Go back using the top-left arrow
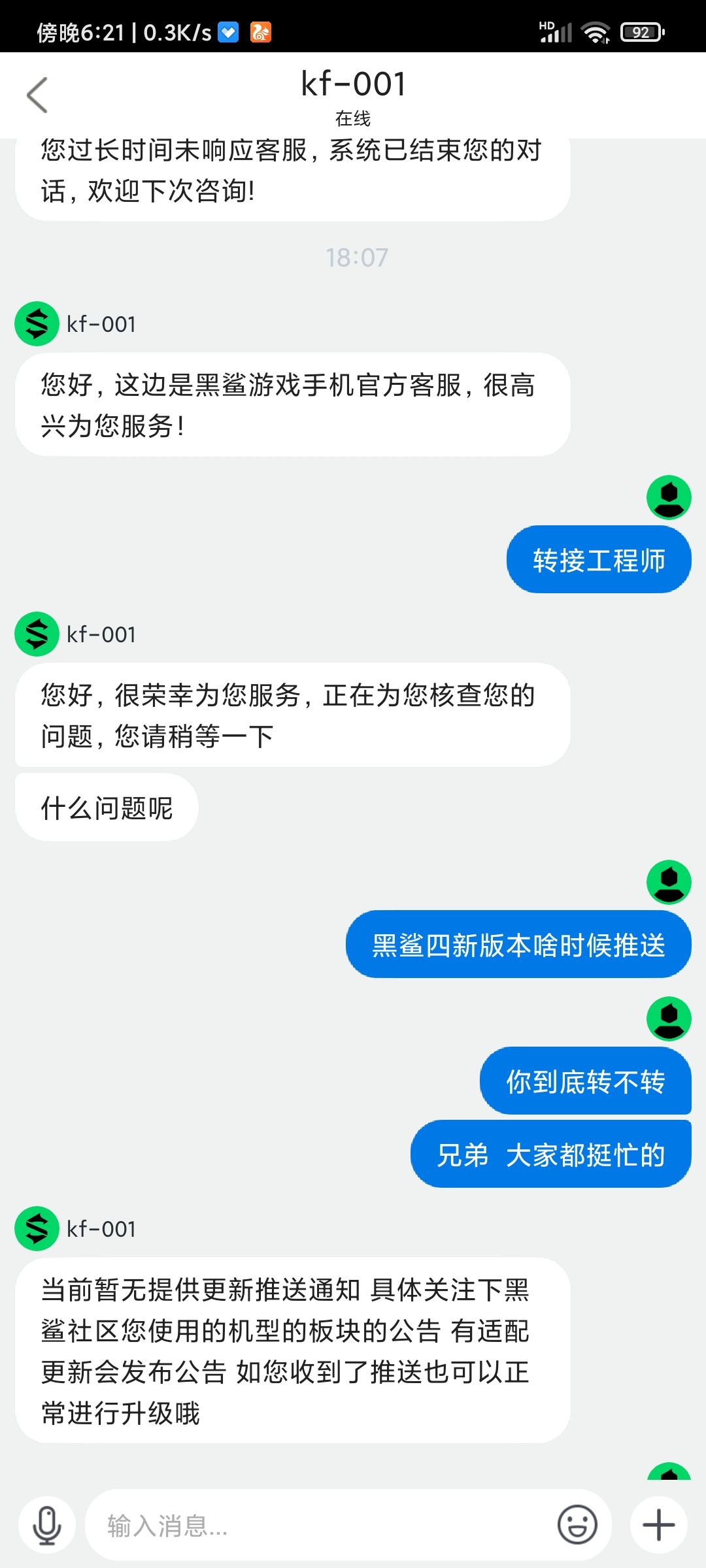 [37, 95]
